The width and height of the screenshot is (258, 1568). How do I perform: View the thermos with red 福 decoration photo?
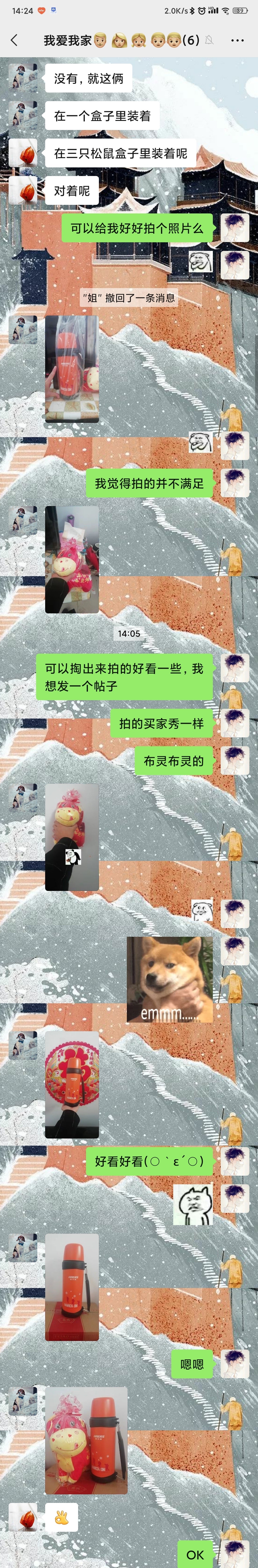point(72,1084)
